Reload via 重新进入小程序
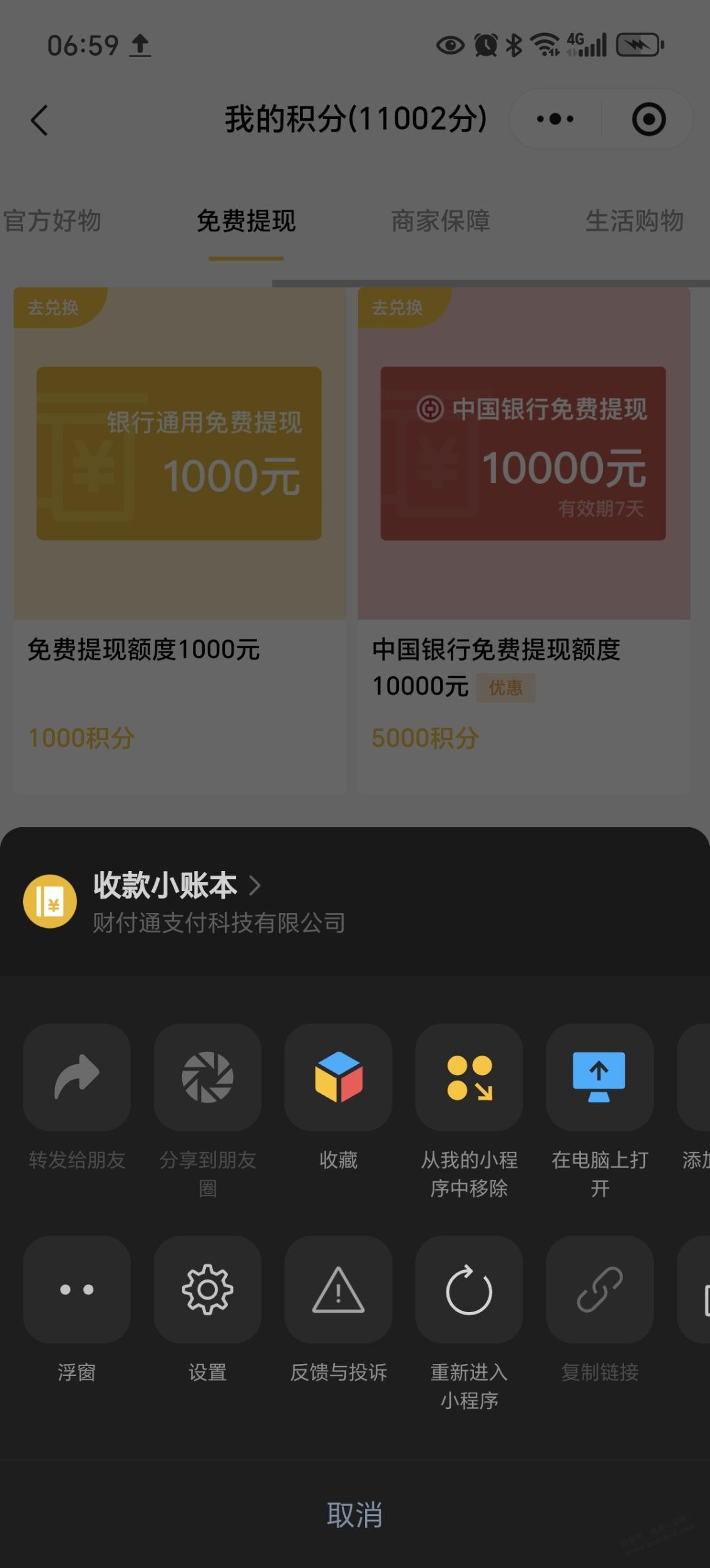 coord(469,1290)
